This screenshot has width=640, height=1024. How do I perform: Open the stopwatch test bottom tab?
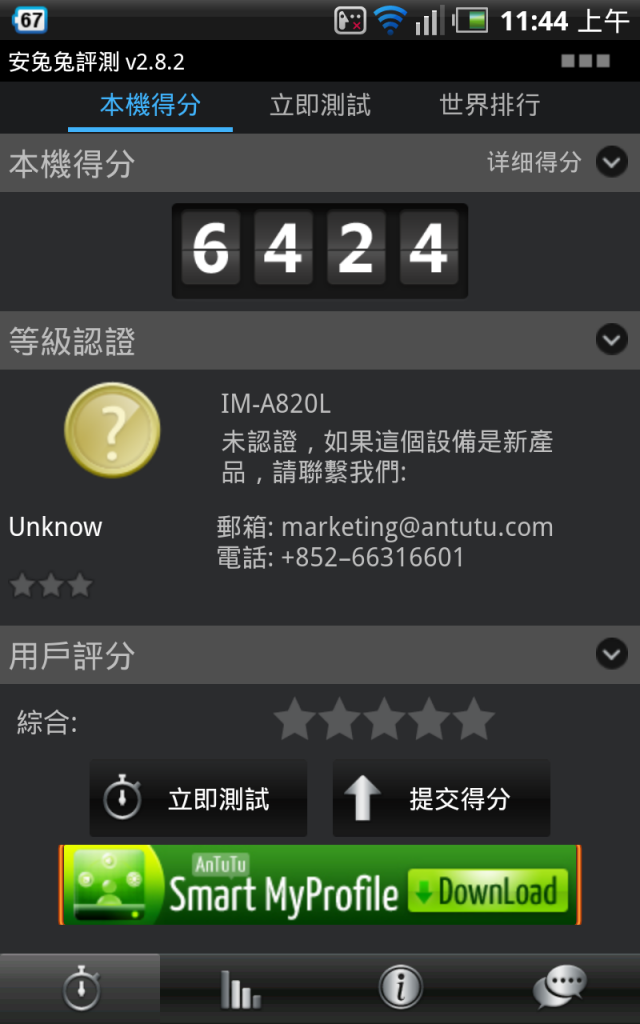point(80,988)
